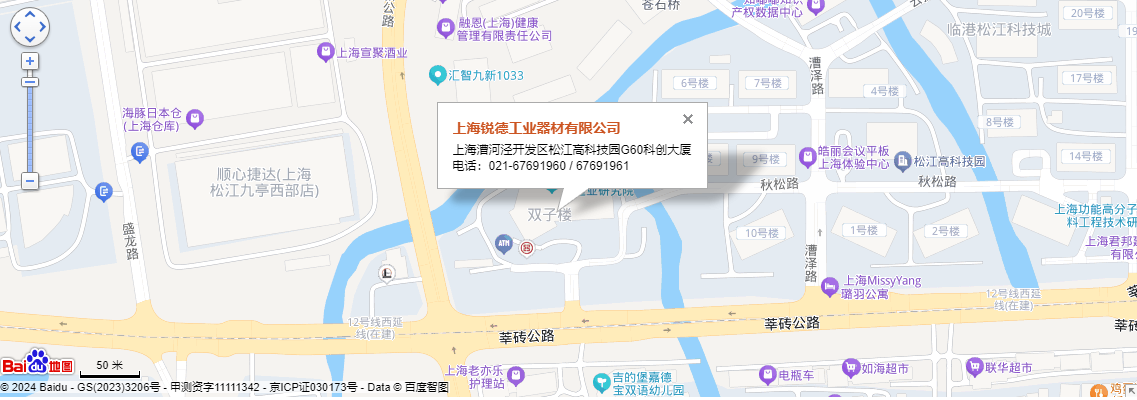Pan the map down with the south arrow
Image resolution: width=1137 pixels, height=400 pixels.
[x=30, y=40]
